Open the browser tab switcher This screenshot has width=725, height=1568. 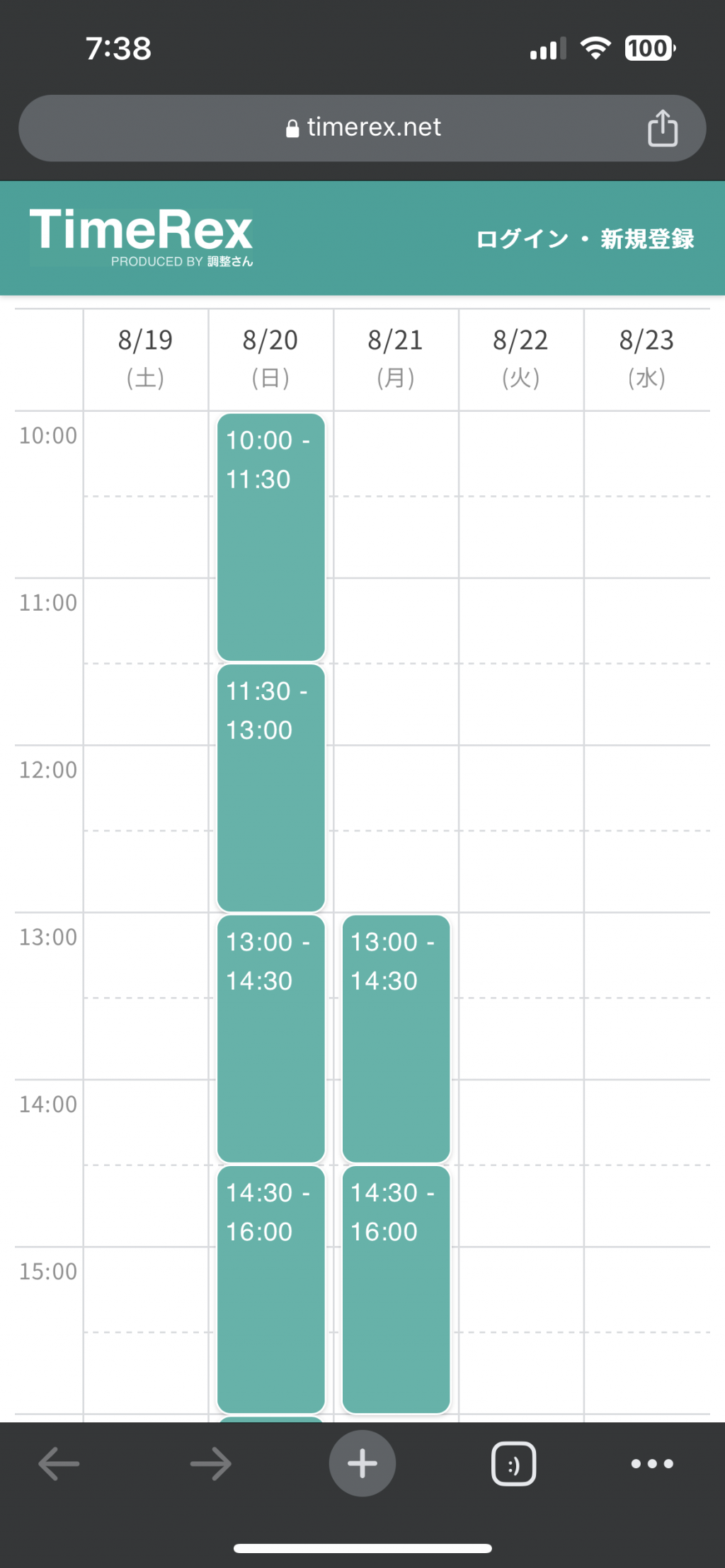pos(513,1464)
